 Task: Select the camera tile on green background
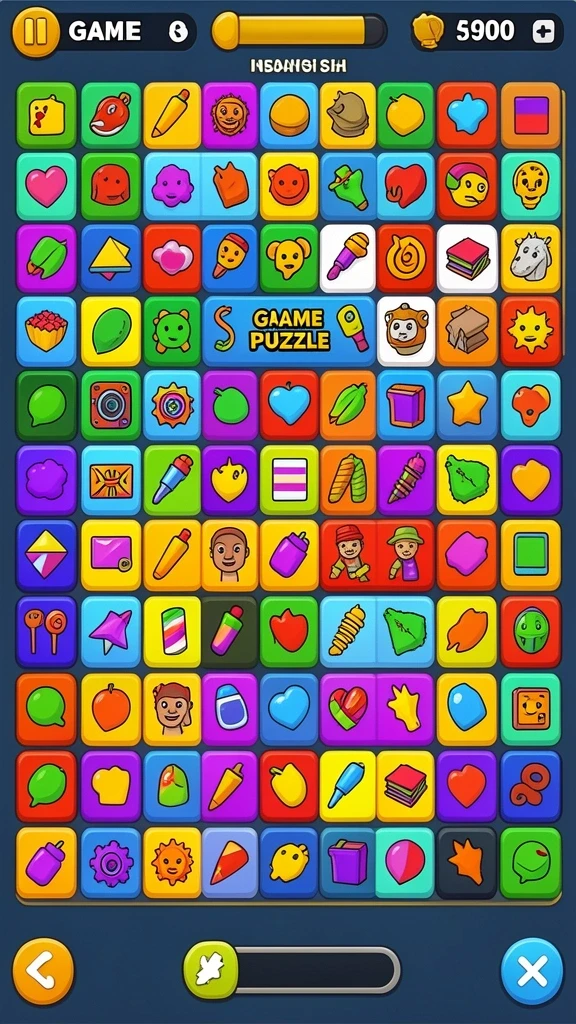point(110,406)
